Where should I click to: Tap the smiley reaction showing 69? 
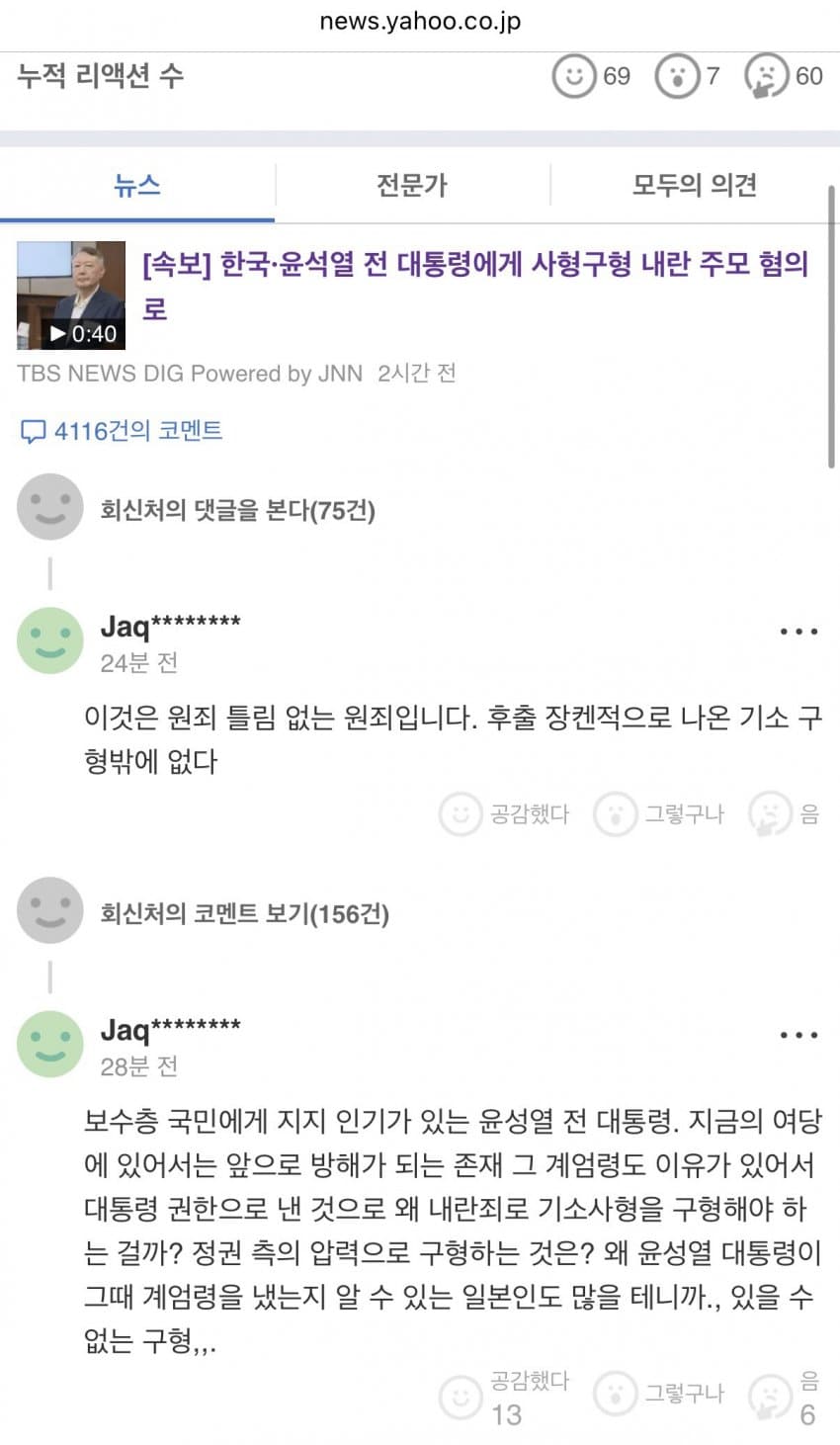[591, 76]
